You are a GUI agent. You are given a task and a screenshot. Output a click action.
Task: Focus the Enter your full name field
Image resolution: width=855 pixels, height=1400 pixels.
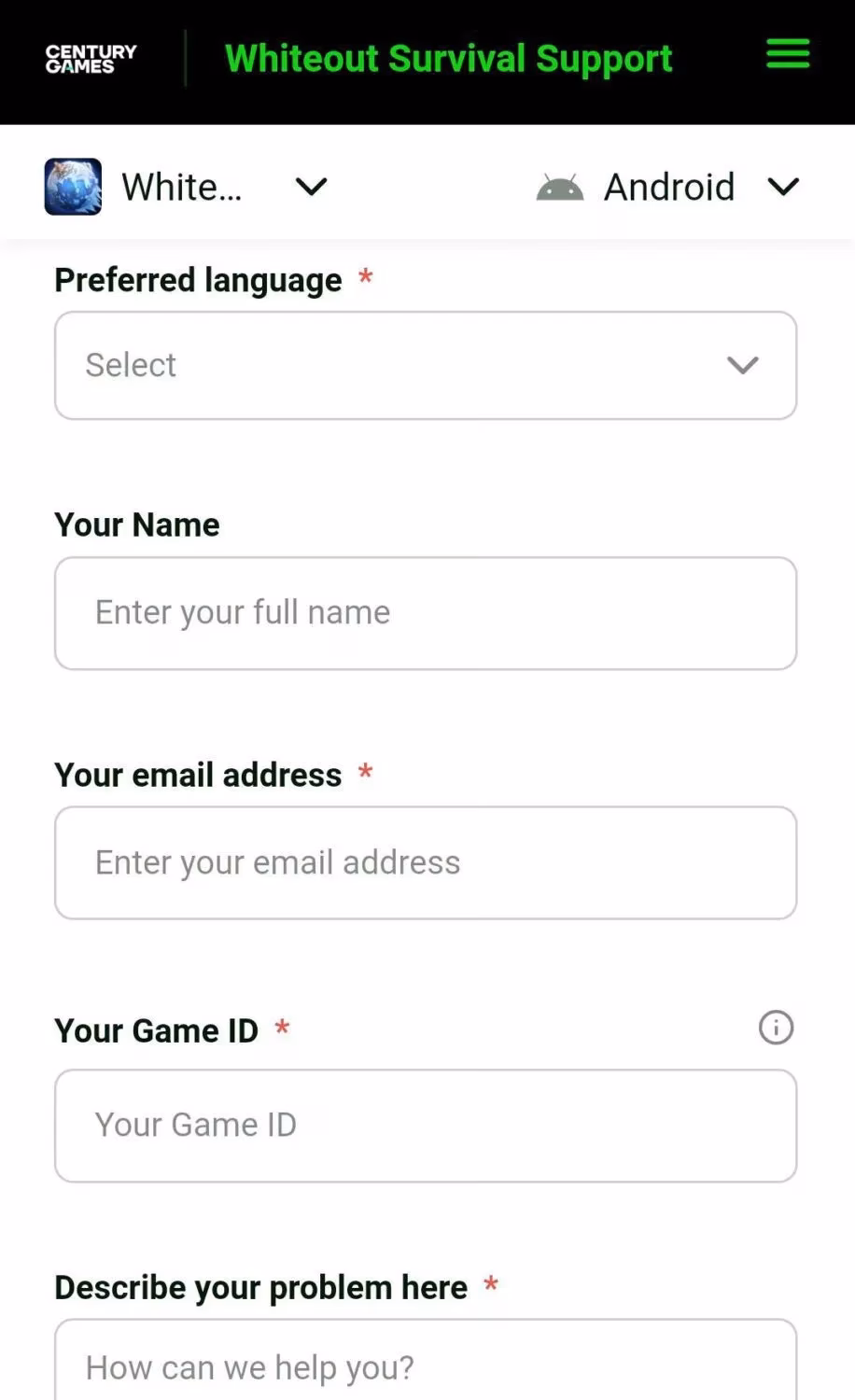coord(426,613)
